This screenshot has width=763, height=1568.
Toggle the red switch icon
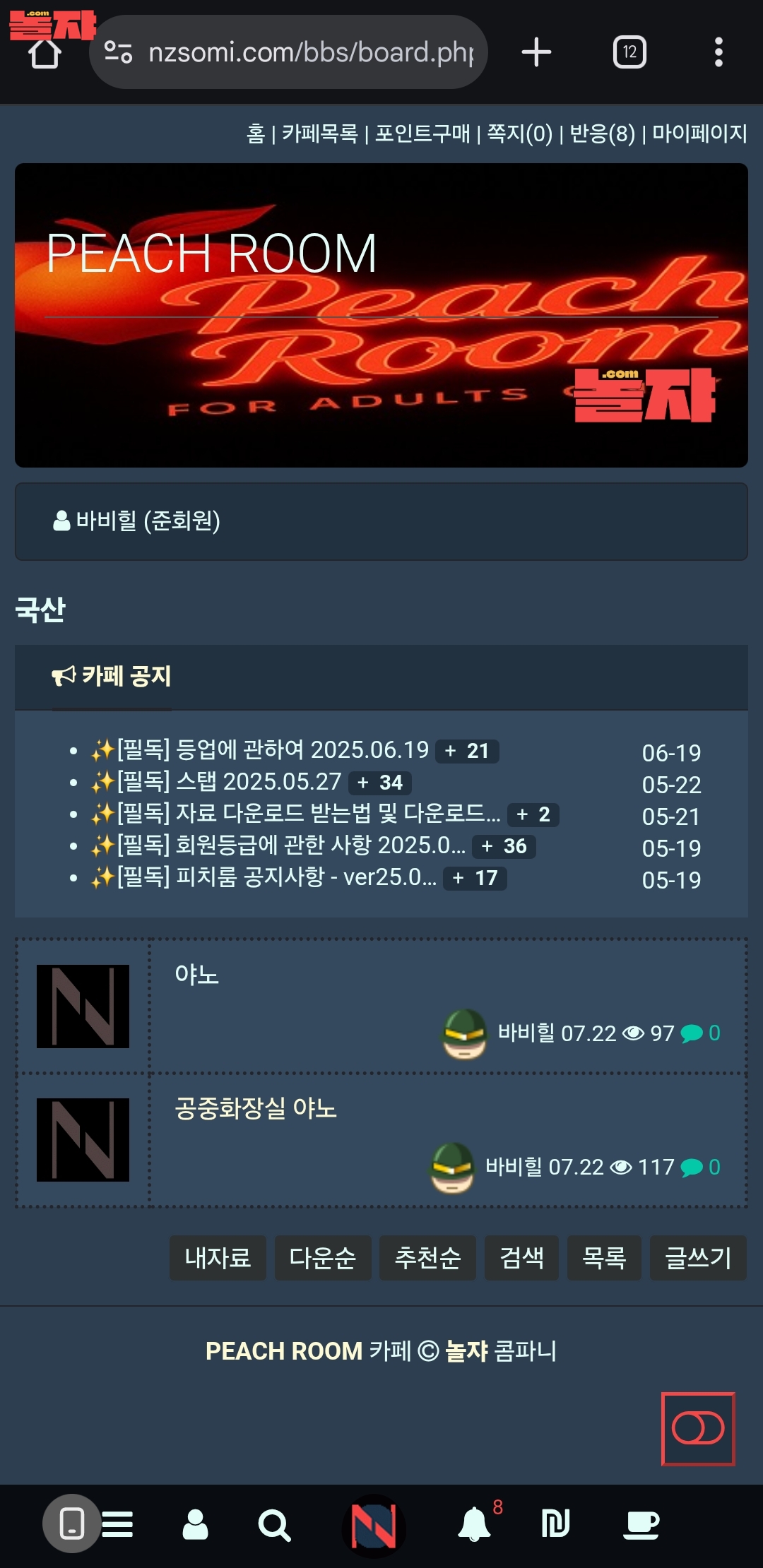698,1428
